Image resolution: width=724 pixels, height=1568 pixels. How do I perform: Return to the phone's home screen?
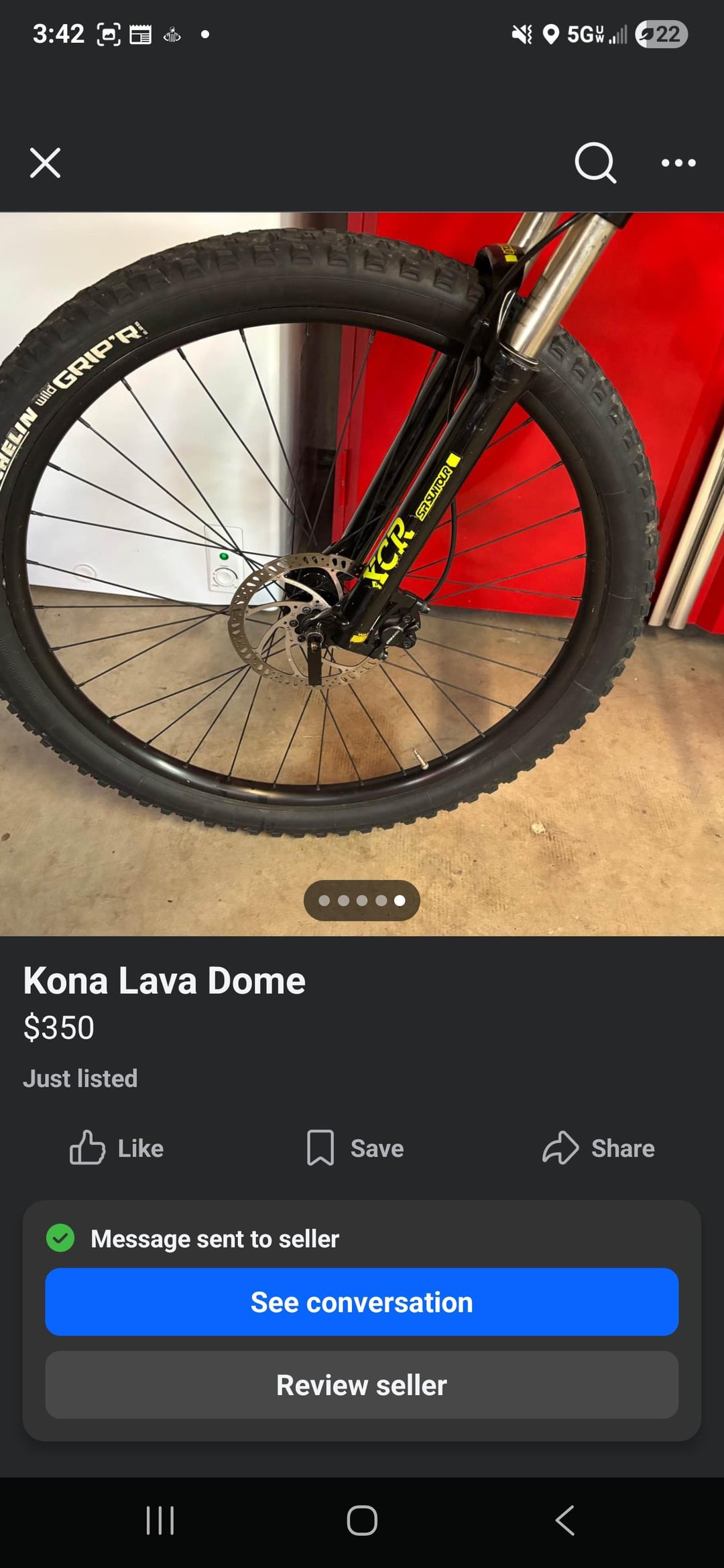point(362,1520)
